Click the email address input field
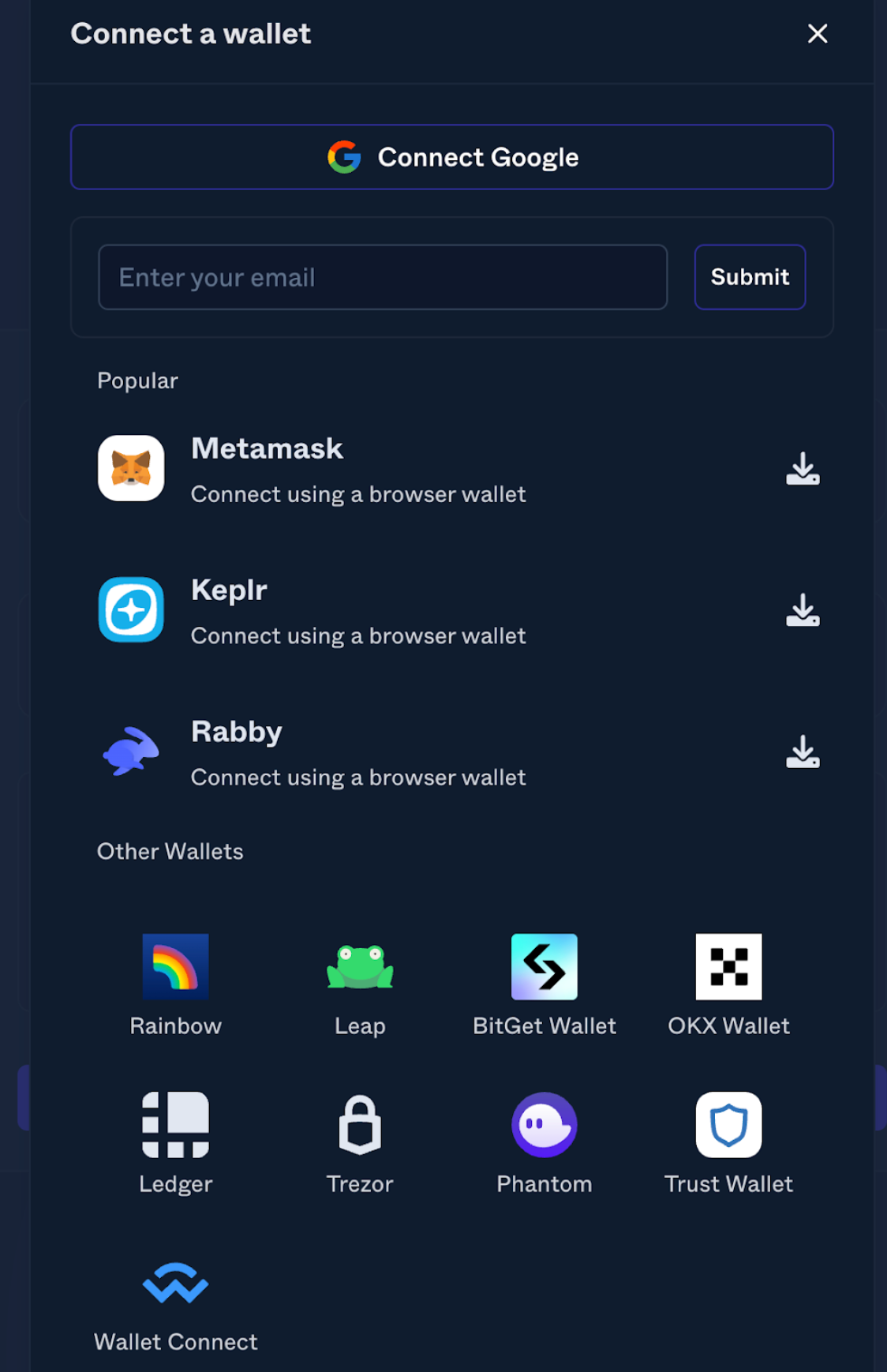Viewport: 887px width, 1372px height. point(382,277)
